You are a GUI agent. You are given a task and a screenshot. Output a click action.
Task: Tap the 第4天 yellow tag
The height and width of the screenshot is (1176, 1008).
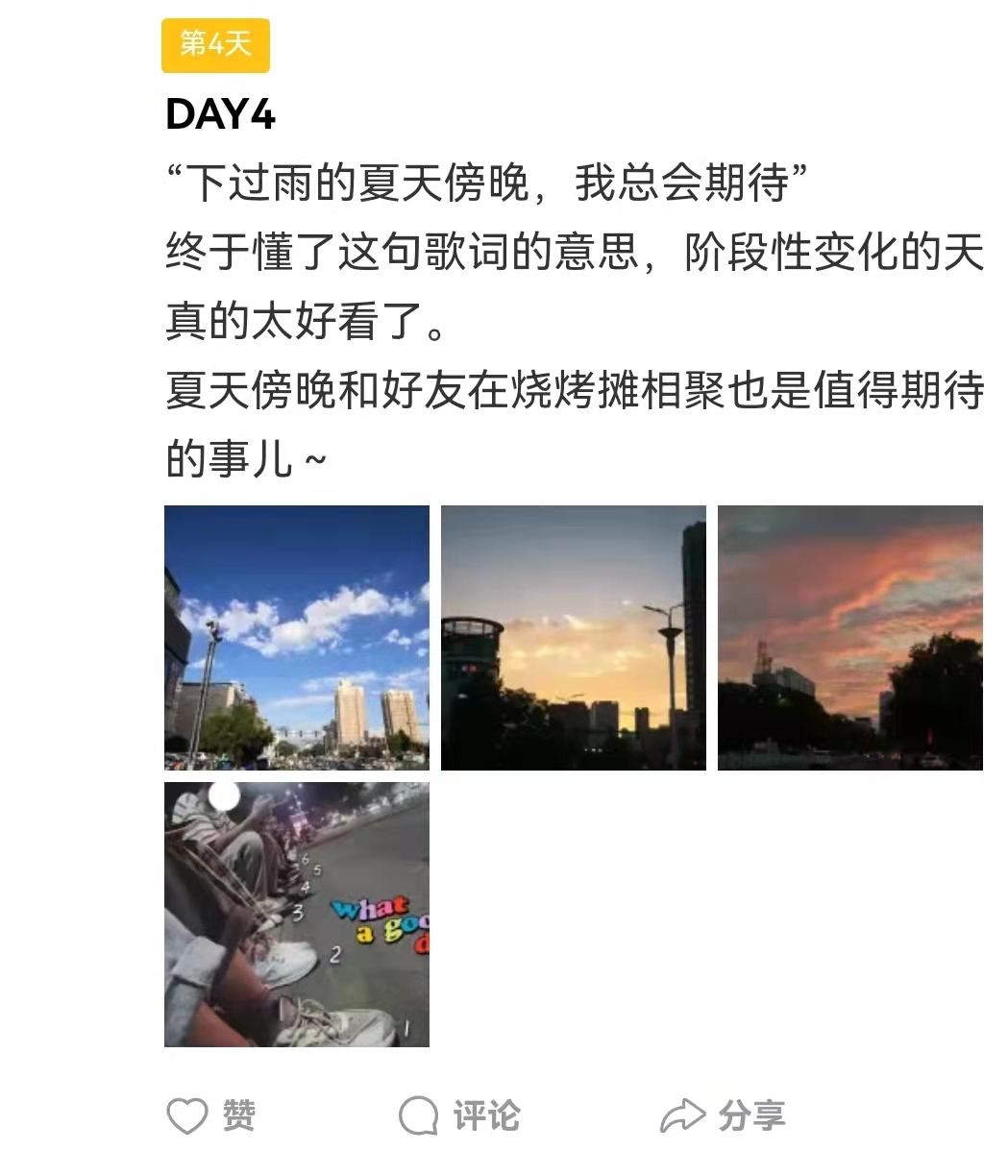pos(215,45)
